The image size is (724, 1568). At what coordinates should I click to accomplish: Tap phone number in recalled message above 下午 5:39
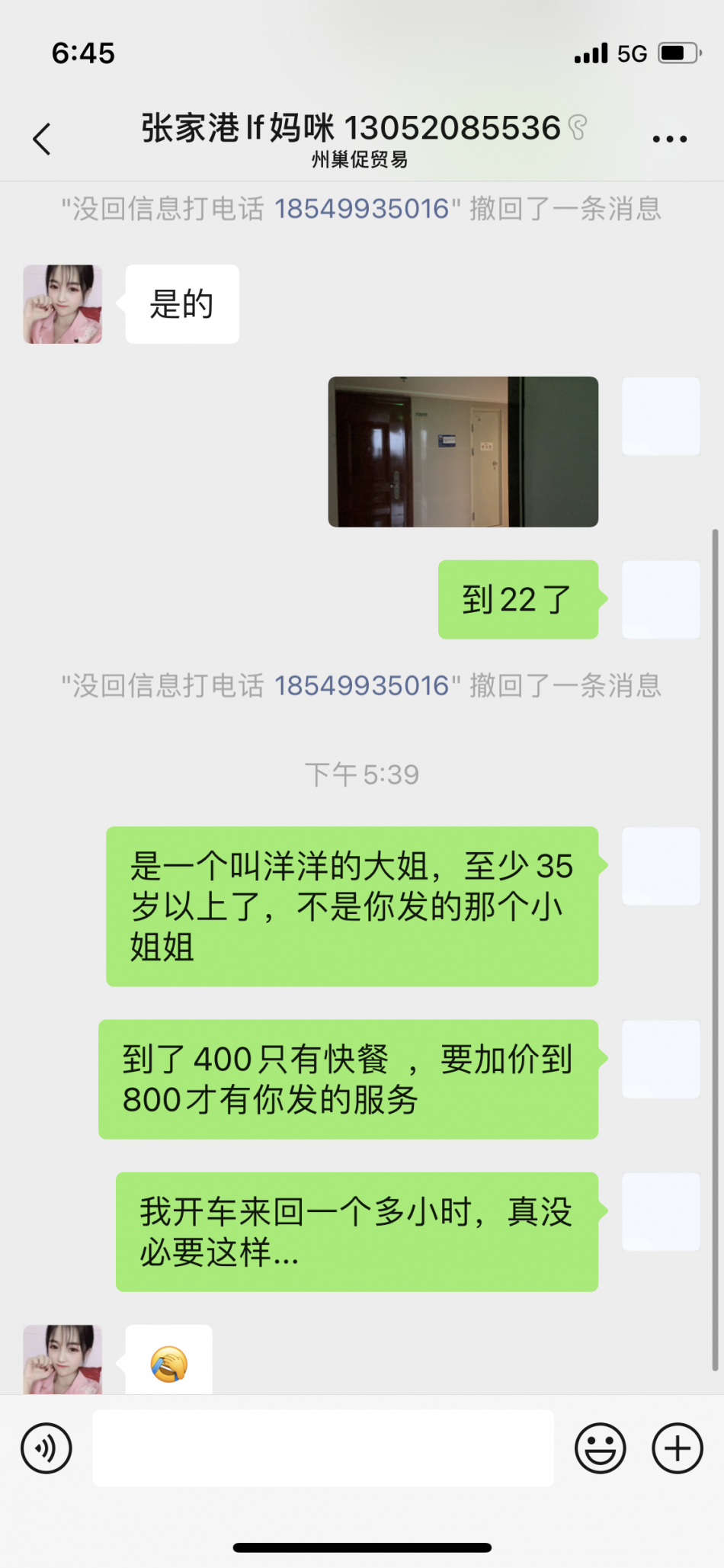[361, 686]
